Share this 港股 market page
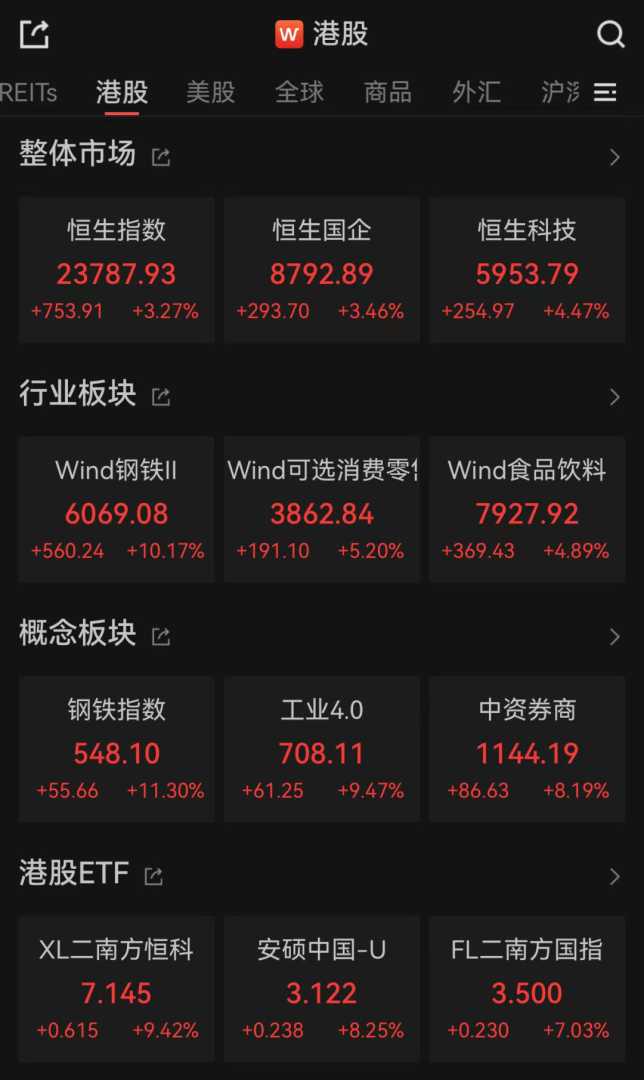644x1080 pixels. [x=34, y=35]
